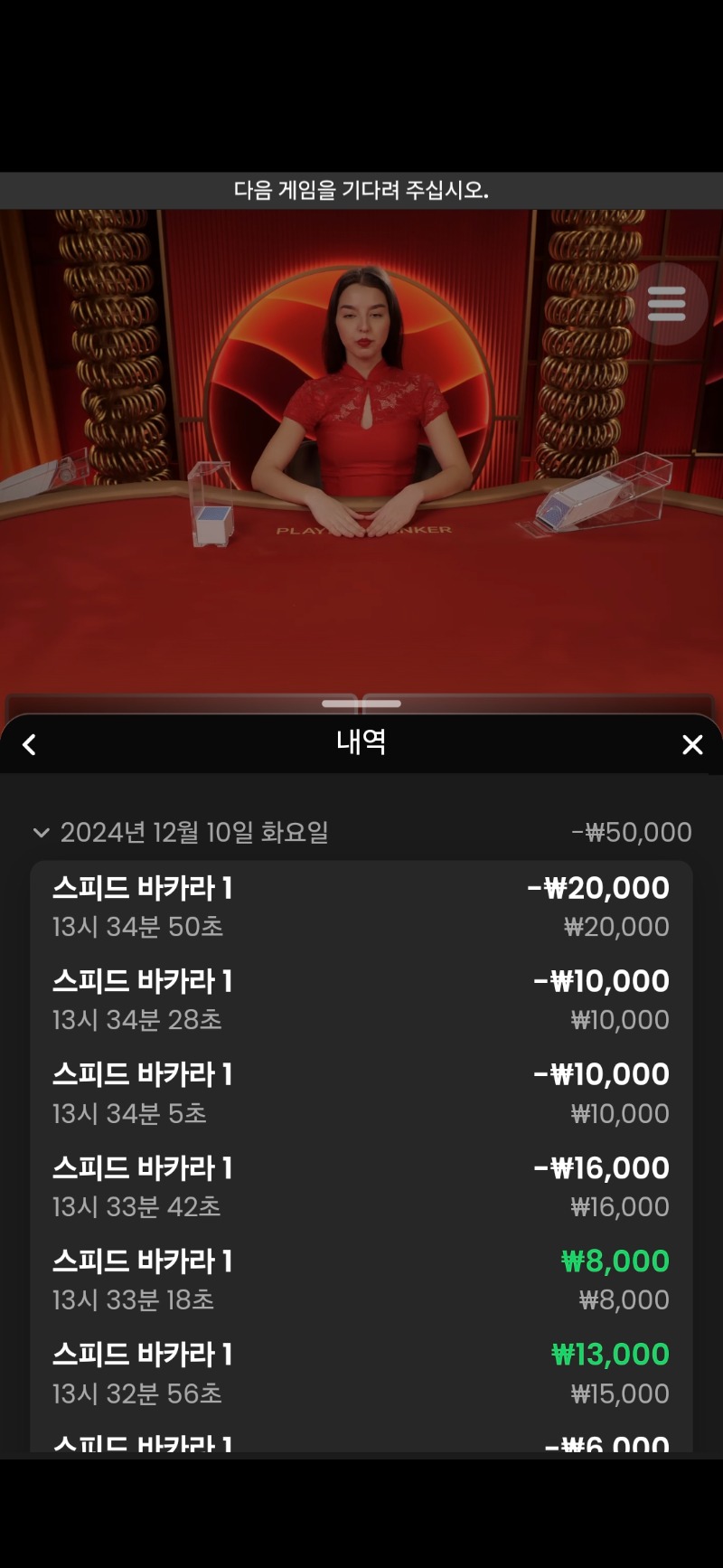Image resolution: width=723 pixels, height=1568 pixels.
Task: Go back from the 내역 panel
Action: pyautogui.click(x=29, y=745)
